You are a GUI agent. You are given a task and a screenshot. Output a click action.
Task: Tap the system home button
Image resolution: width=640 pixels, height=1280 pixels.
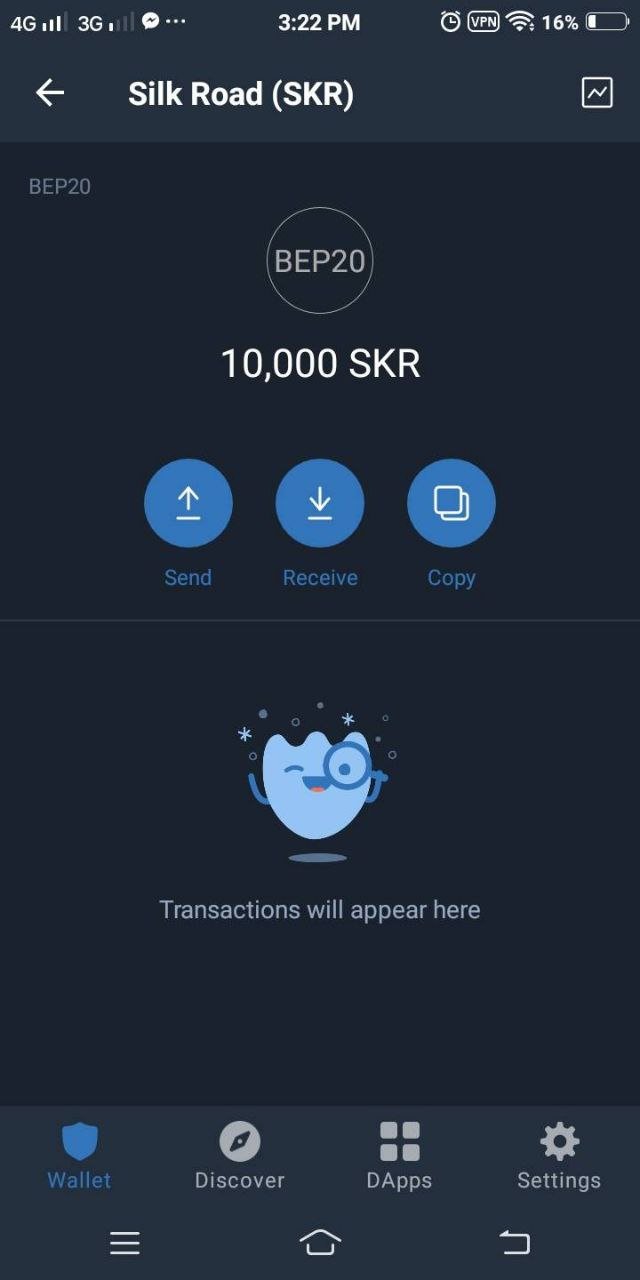pos(320,1242)
